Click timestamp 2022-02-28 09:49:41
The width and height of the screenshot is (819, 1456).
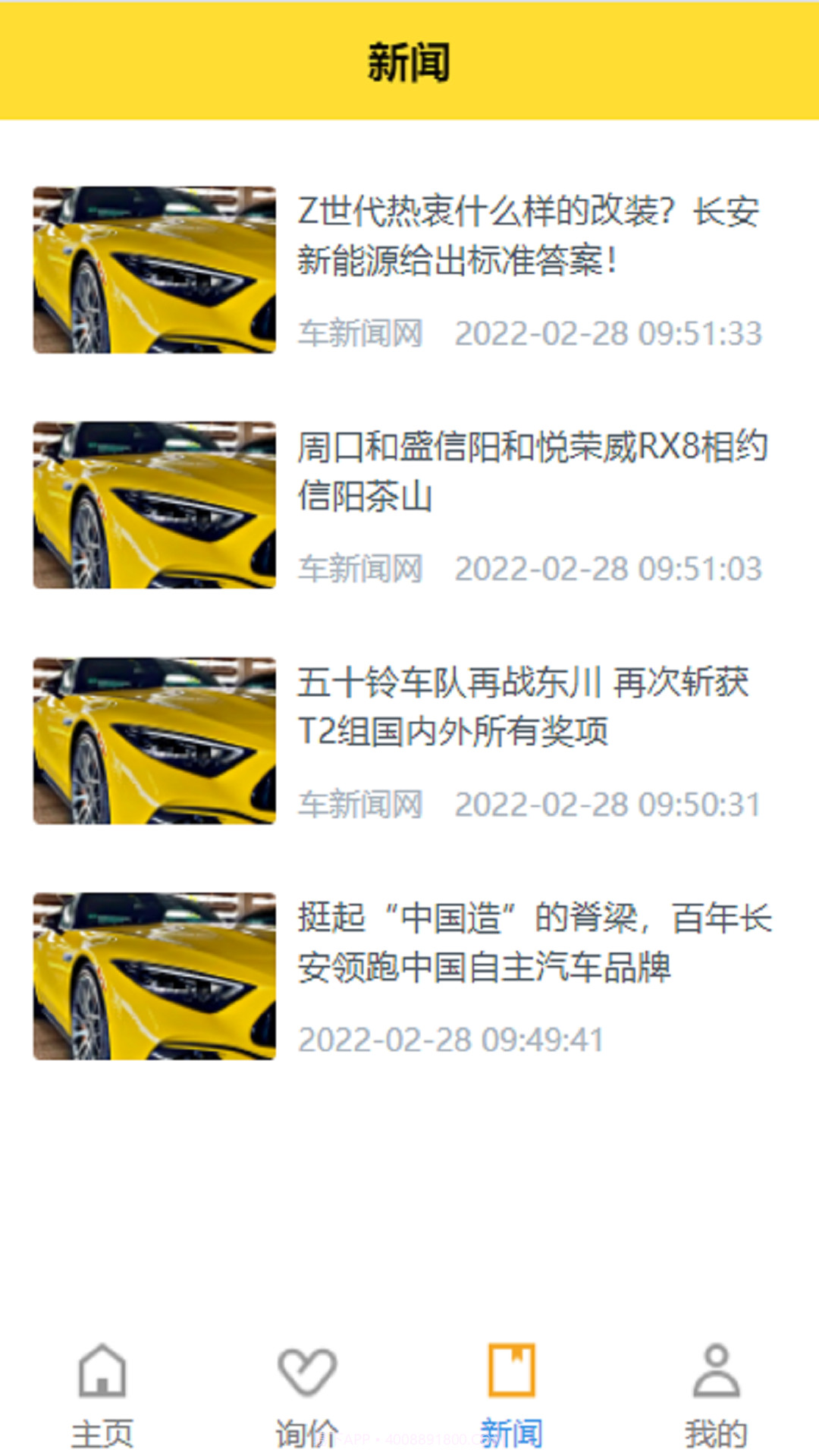[x=452, y=1039]
